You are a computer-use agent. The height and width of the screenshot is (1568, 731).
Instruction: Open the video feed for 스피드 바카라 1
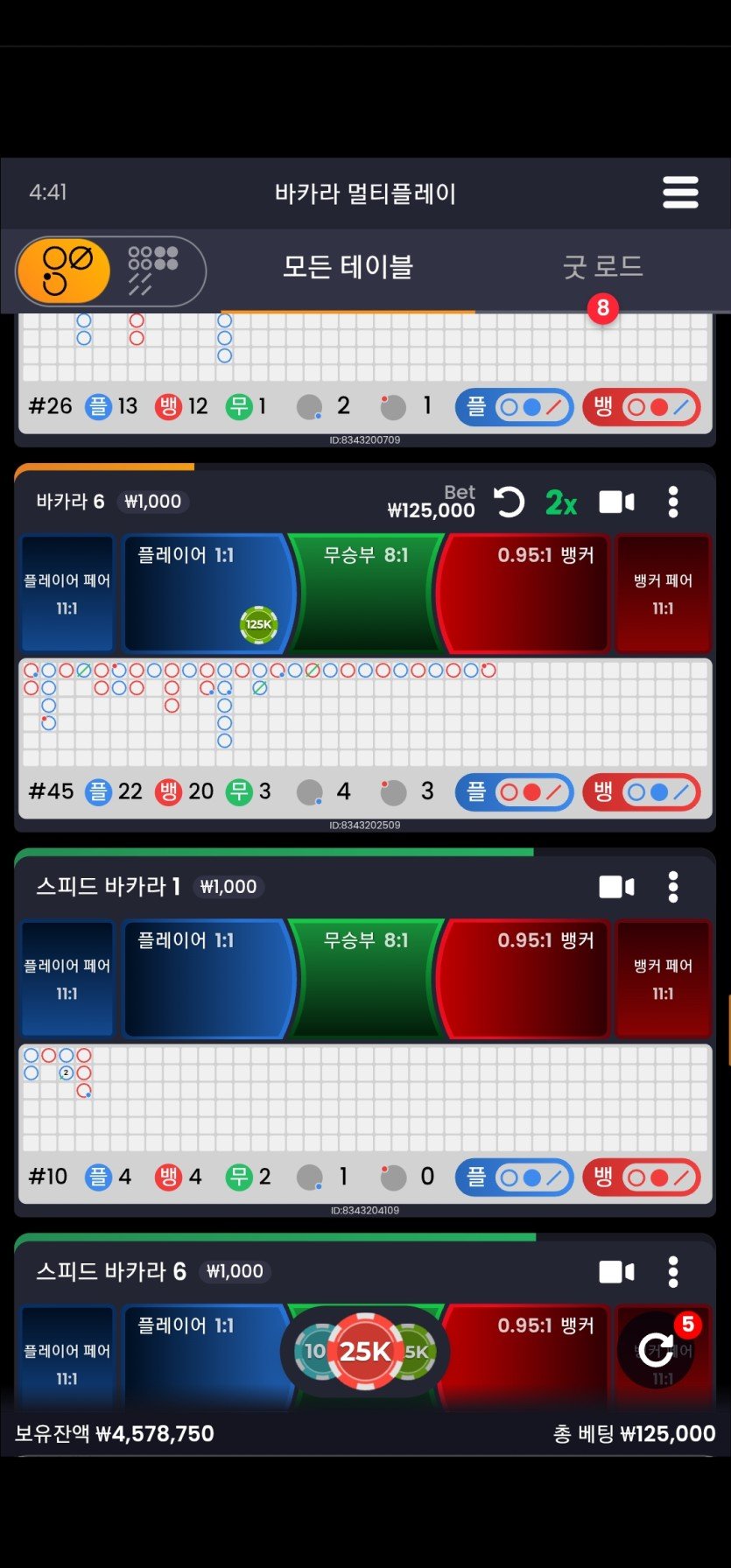(616, 887)
